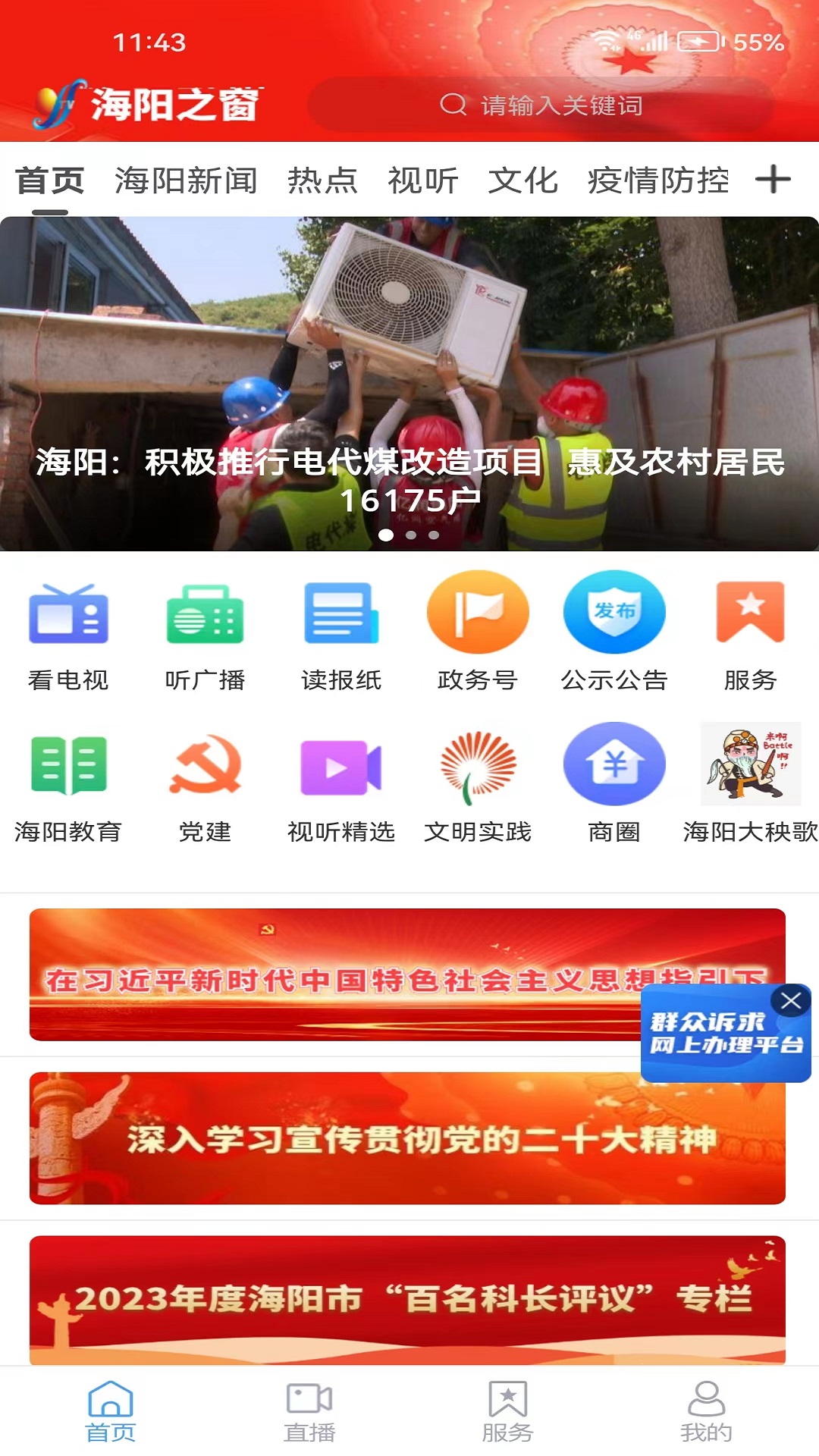Viewport: 819px width, 1456px height.
Task: Go to the 我的 profile tab
Action: (706, 1411)
